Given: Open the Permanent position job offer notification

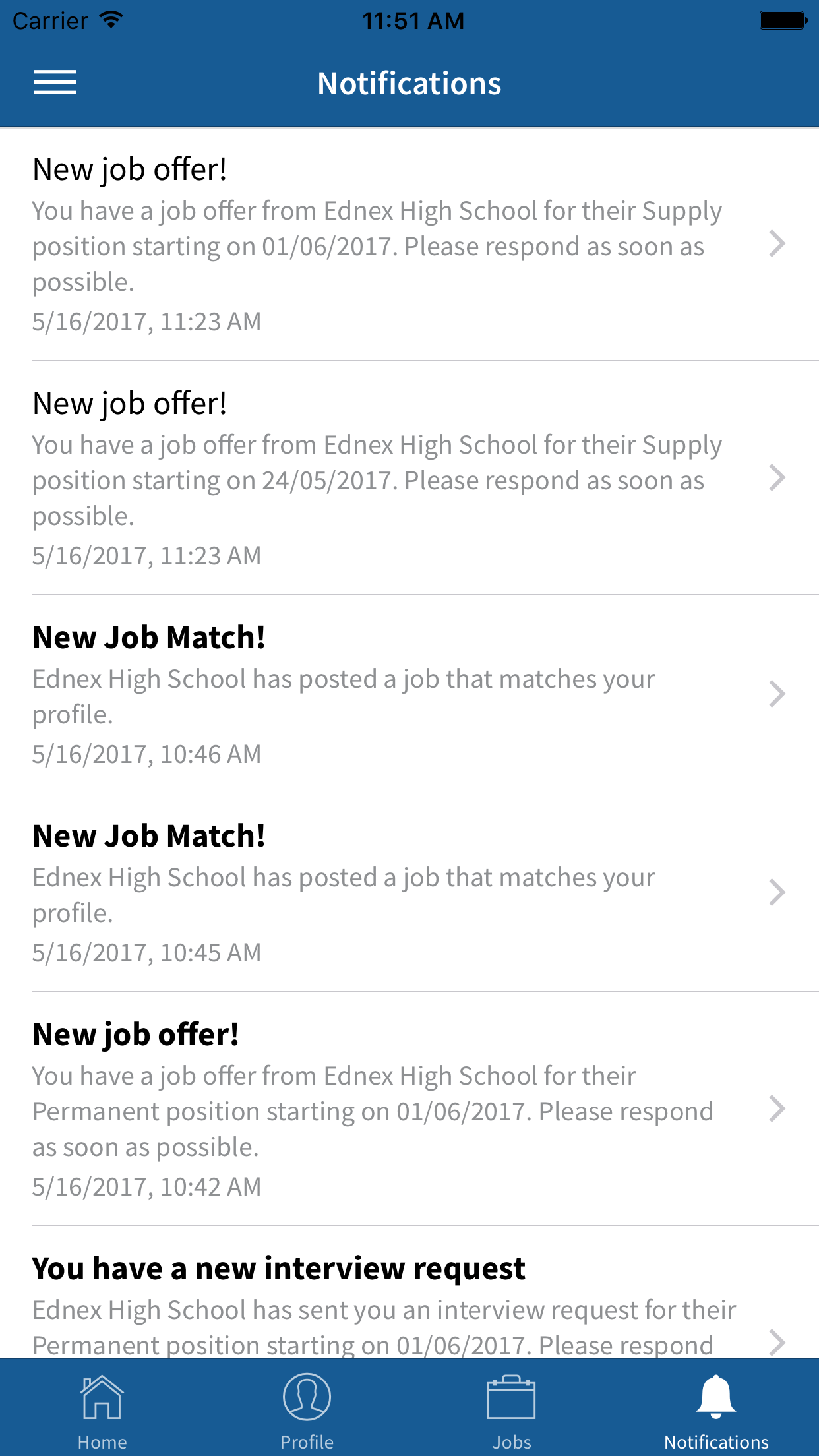Looking at the screenshot, I should click(409, 1109).
